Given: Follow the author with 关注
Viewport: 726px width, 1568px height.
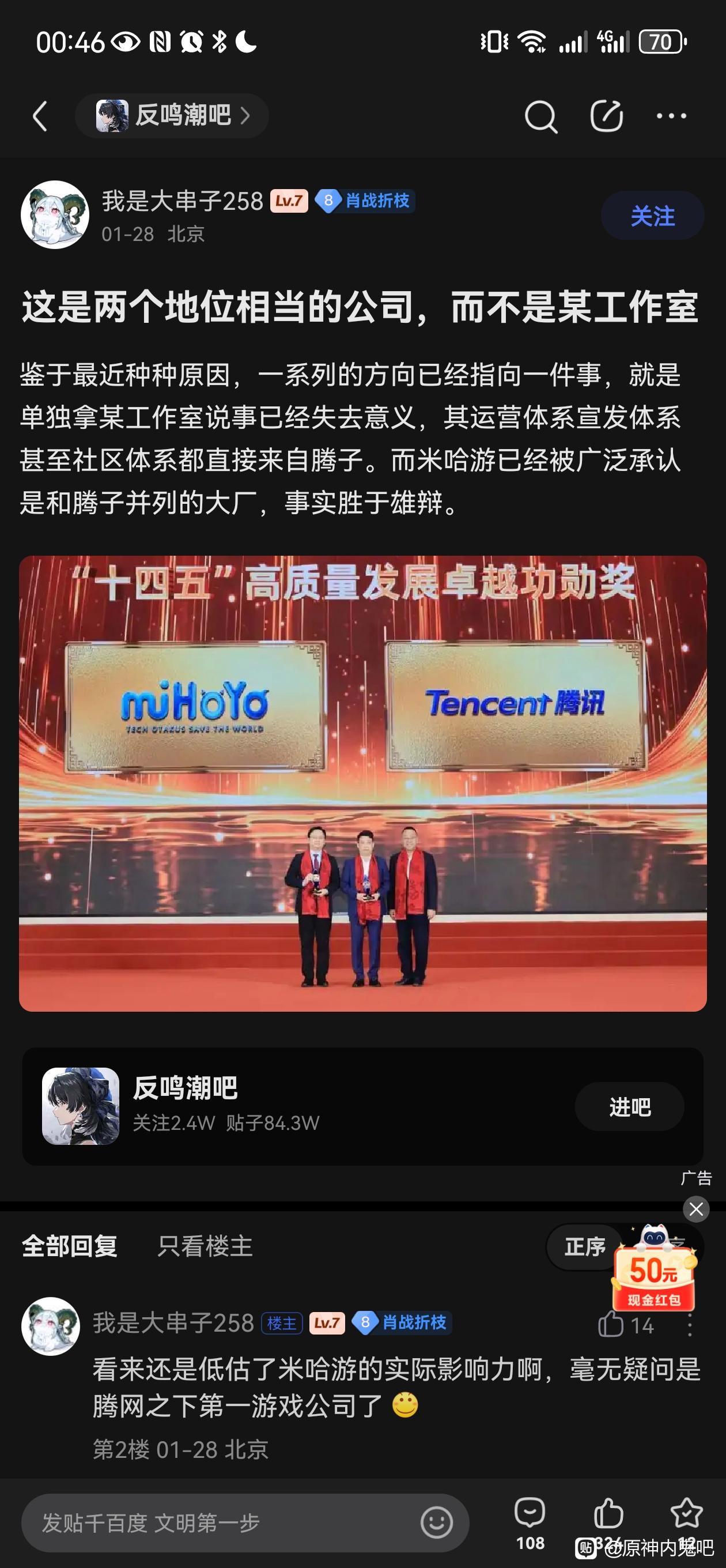Looking at the screenshot, I should tap(652, 216).
